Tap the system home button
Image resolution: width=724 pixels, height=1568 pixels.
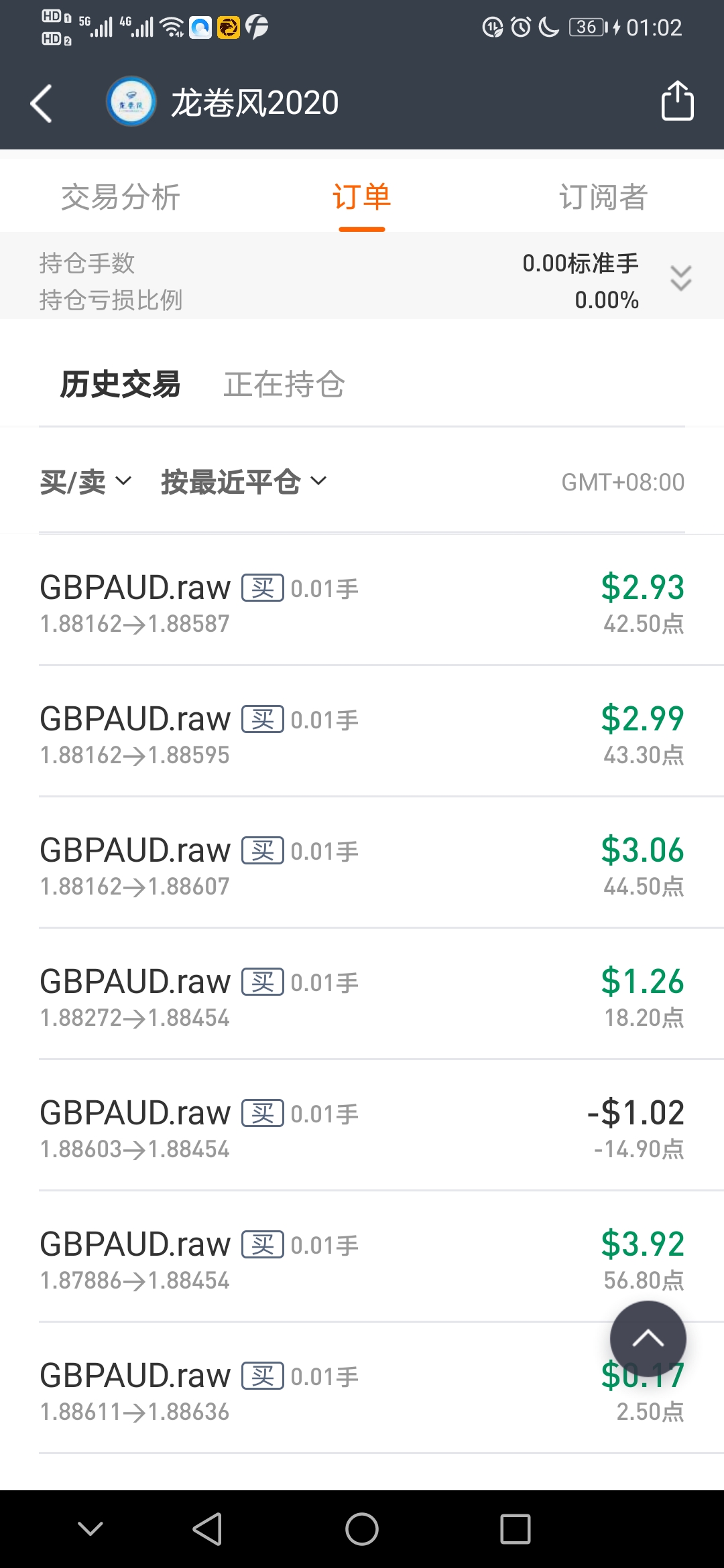[362, 1529]
